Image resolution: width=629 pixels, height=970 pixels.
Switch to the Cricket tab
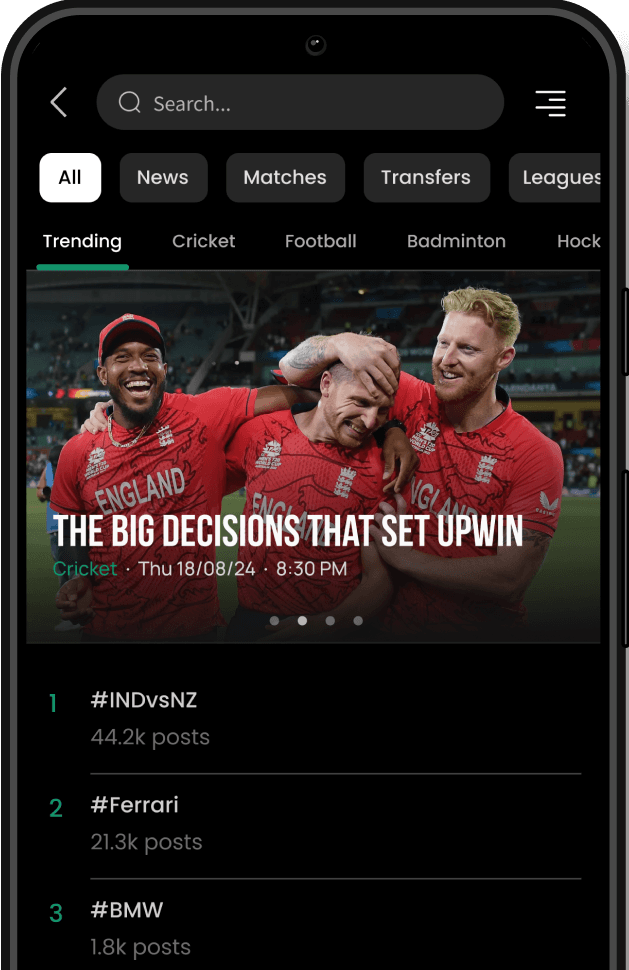click(204, 241)
